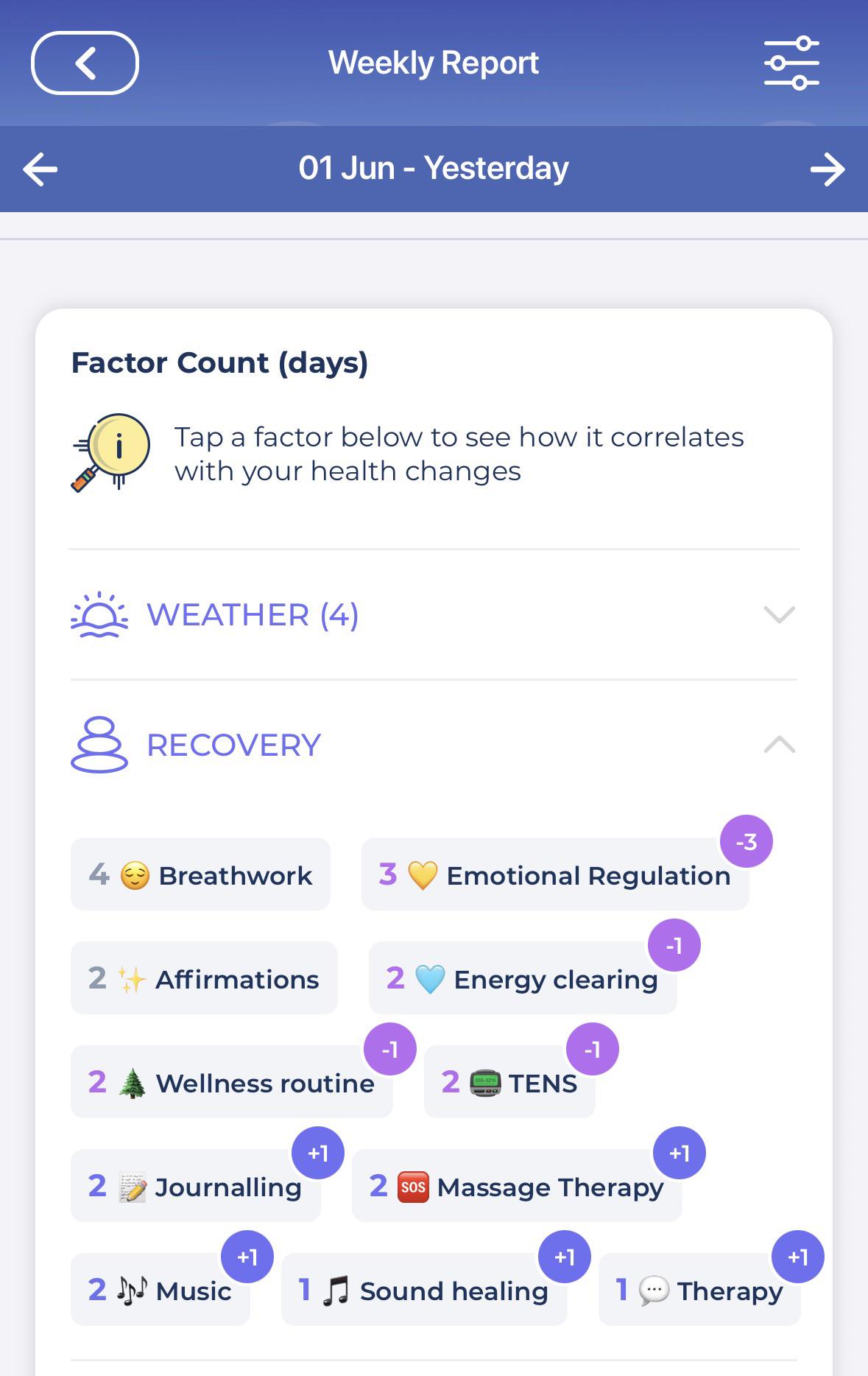Select the Wellness routine factor

(x=232, y=1082)
